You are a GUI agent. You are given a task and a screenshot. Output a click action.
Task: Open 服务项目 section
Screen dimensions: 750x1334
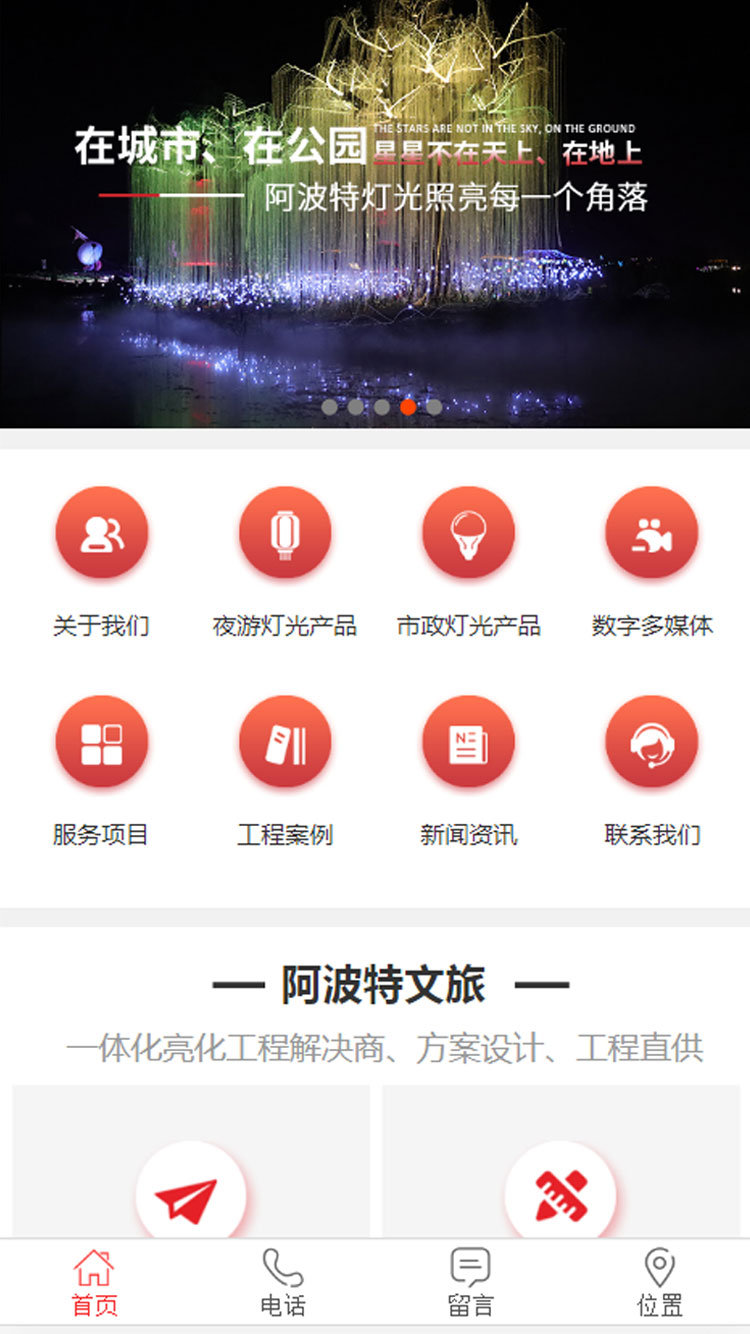coord(101,770)
